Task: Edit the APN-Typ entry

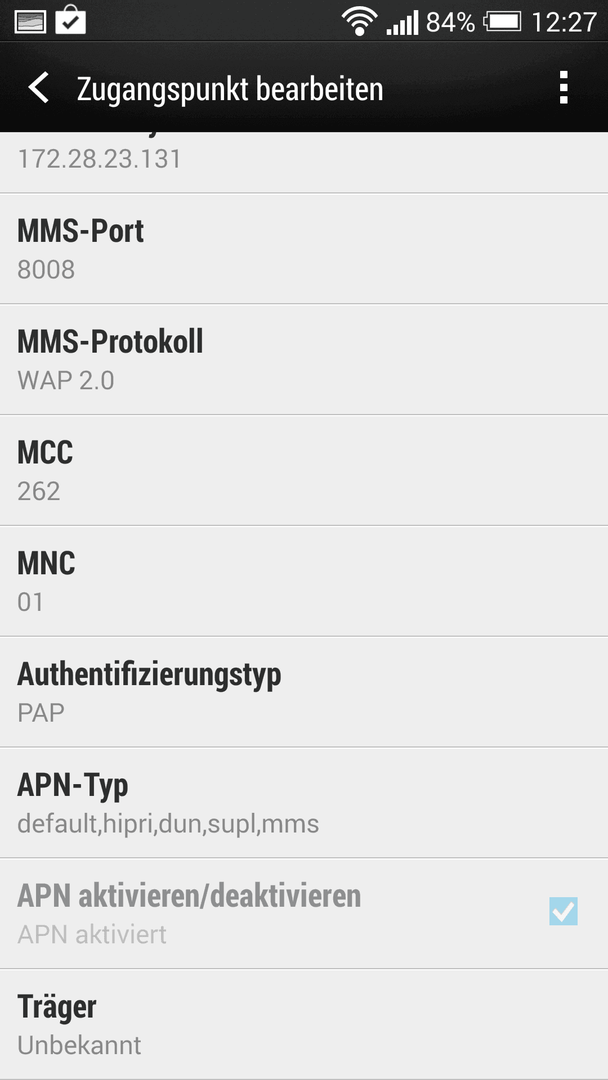Action: pos(304,803)
